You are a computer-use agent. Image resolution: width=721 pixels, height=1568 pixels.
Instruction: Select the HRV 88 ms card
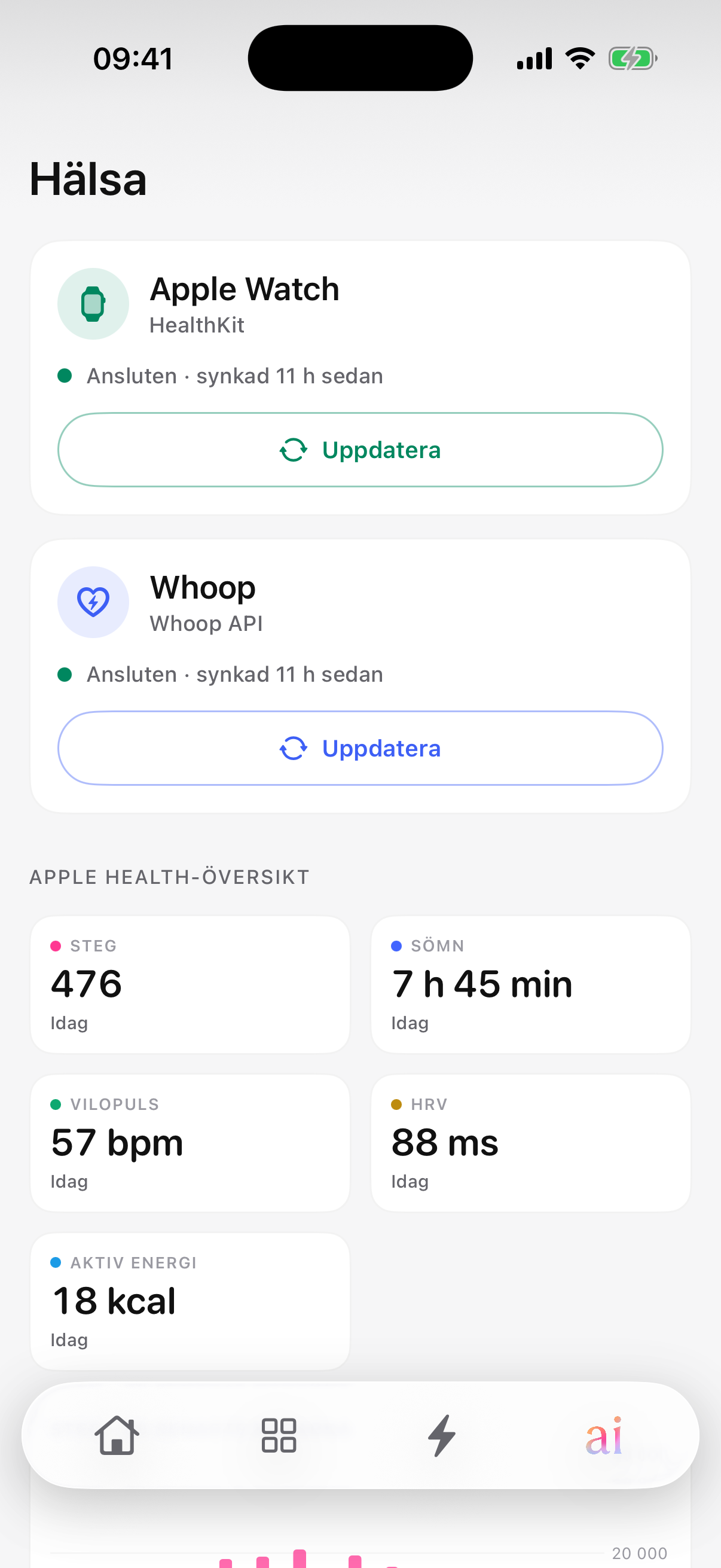pos(530,1143)
